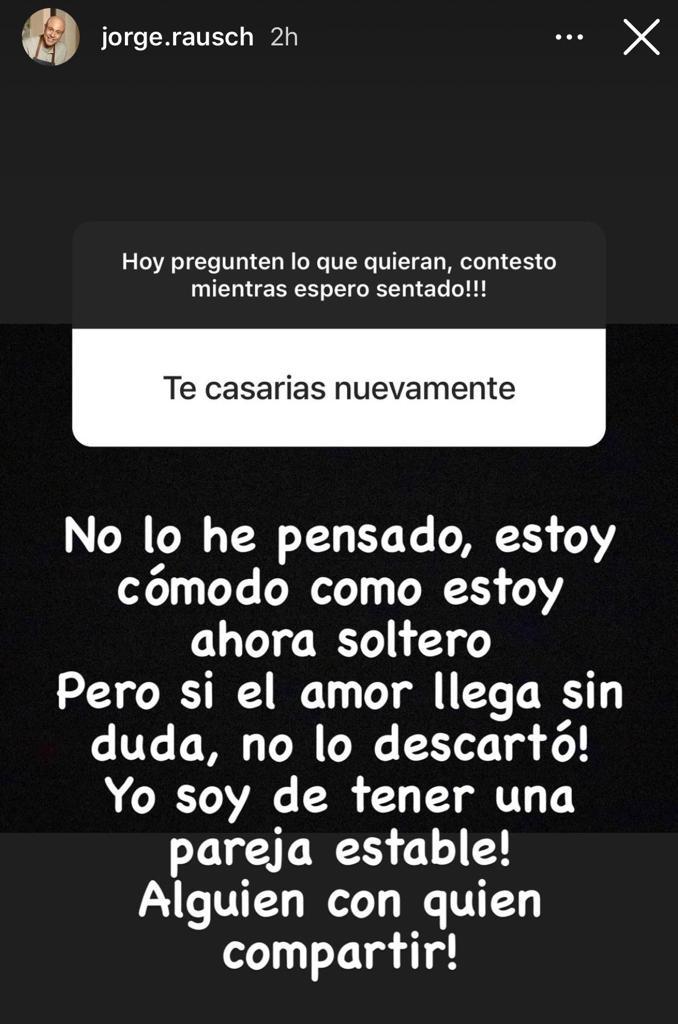The width and height of the screenshot is (678, 1024).
Task: Tap the jorge.rausch username
Action: coord(176,38)
